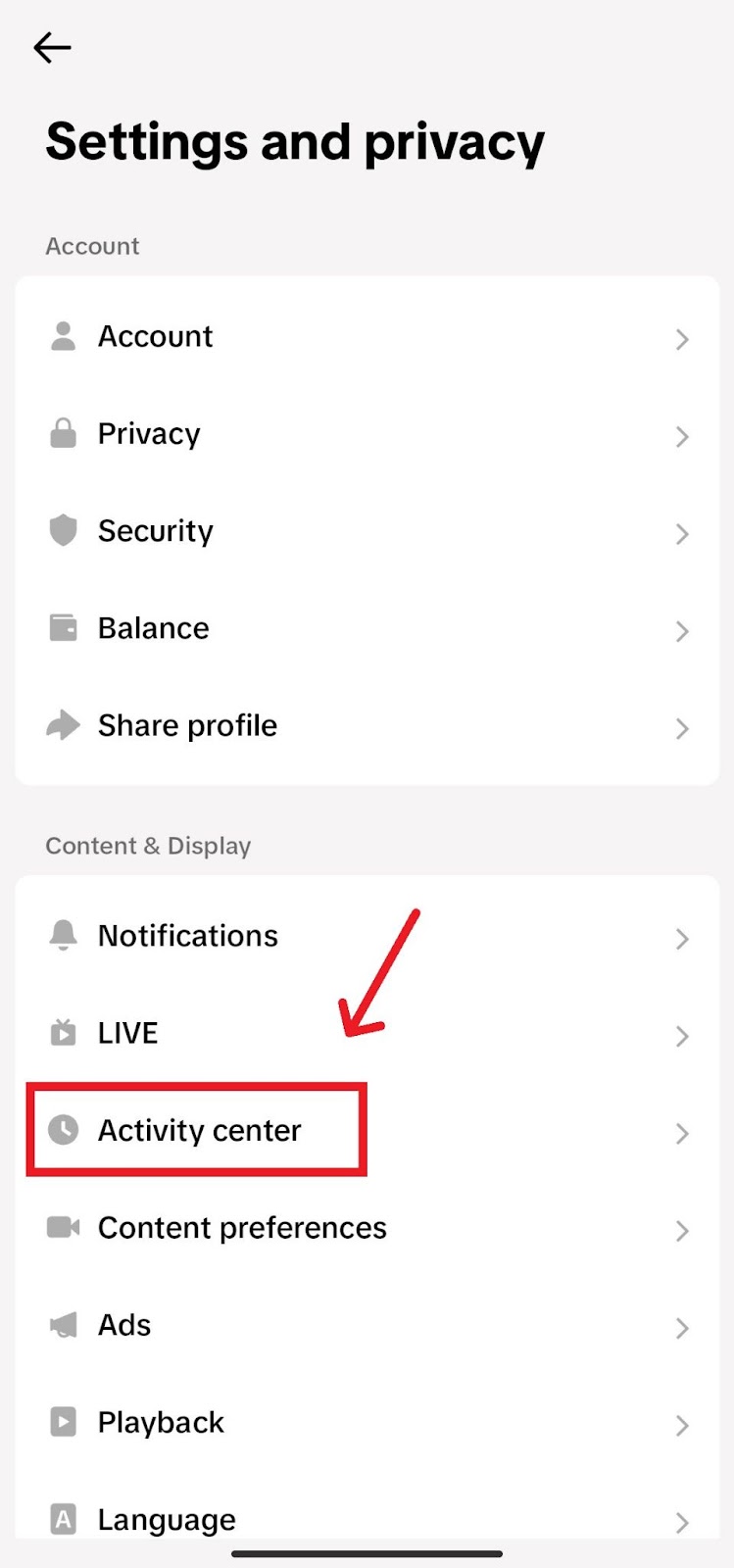This screenshot has width=734, height=1568.
Task: Open Account settings
Action: pos(367,337)
